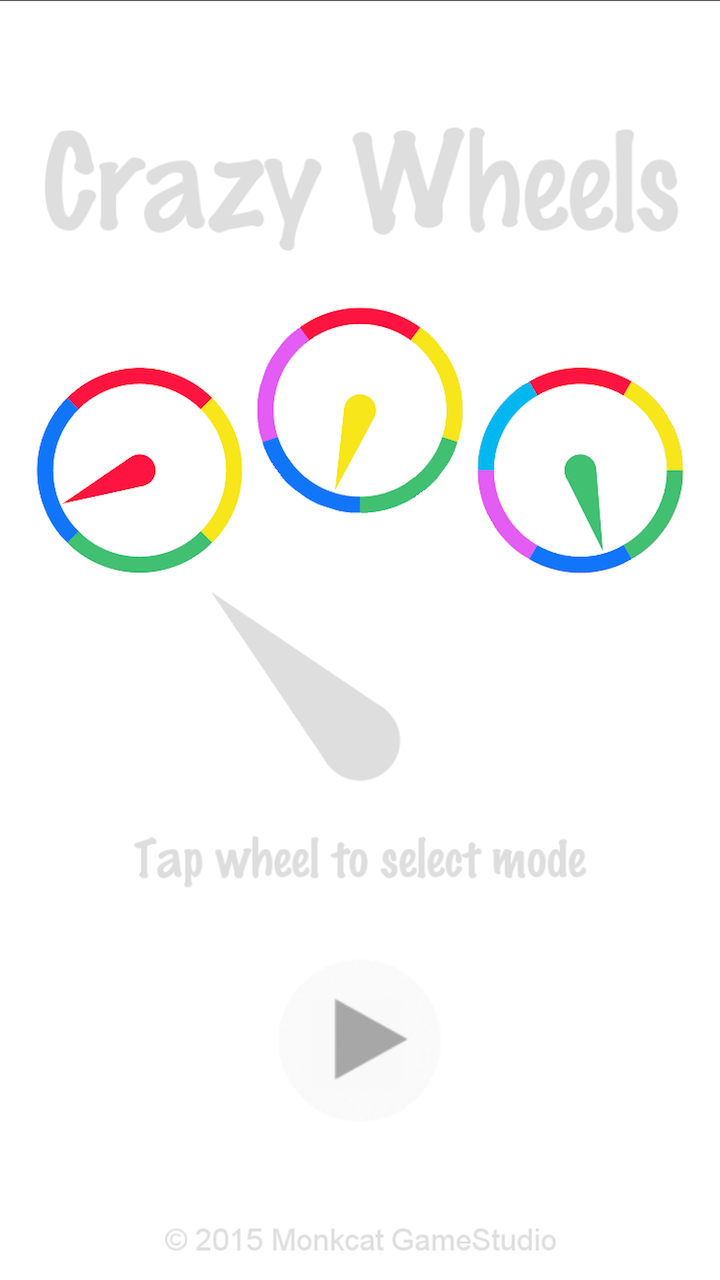Screen dimensions: 720x1280
Task: Click the gray play triangle icon
Action: (x=360, y=1040)
